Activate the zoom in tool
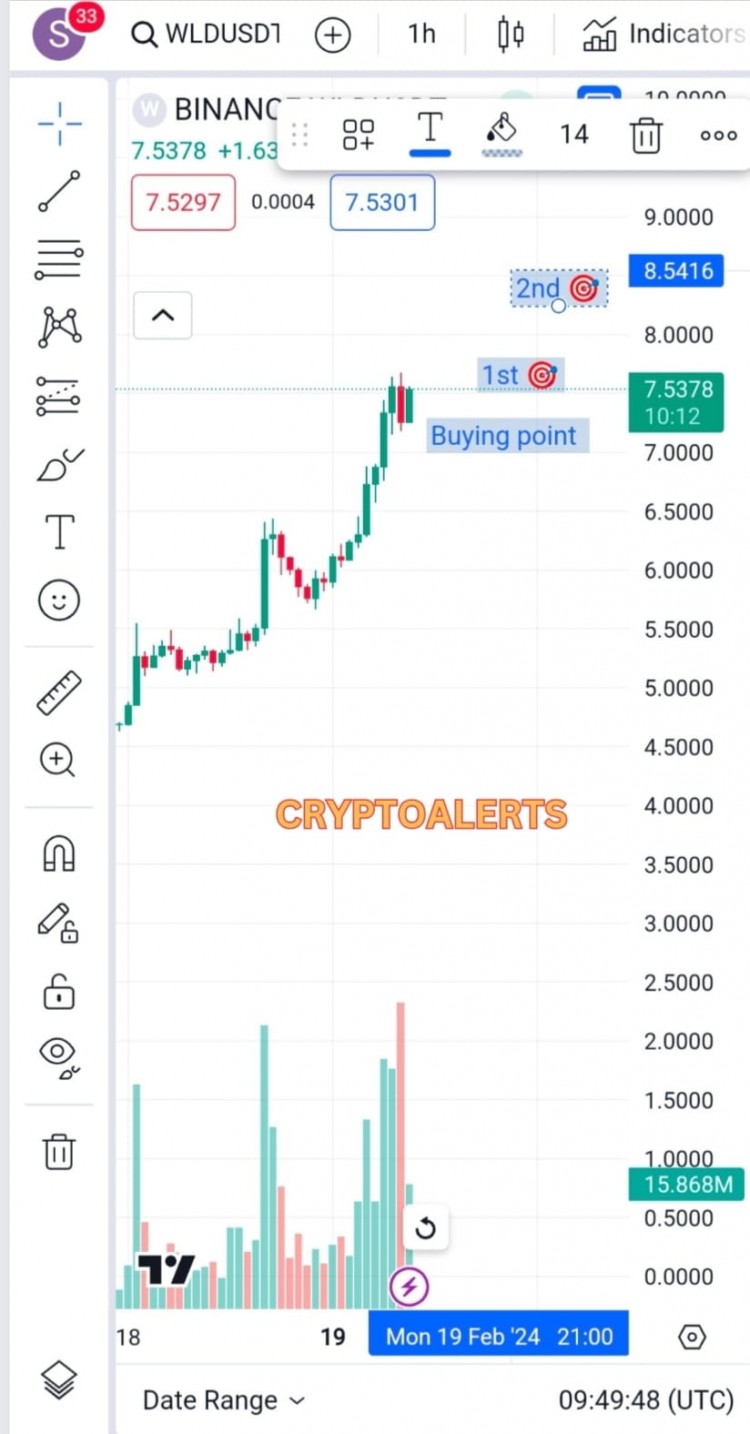This screenshot has height=1434, width=750. pyautogui.click(x=57, y=761)
